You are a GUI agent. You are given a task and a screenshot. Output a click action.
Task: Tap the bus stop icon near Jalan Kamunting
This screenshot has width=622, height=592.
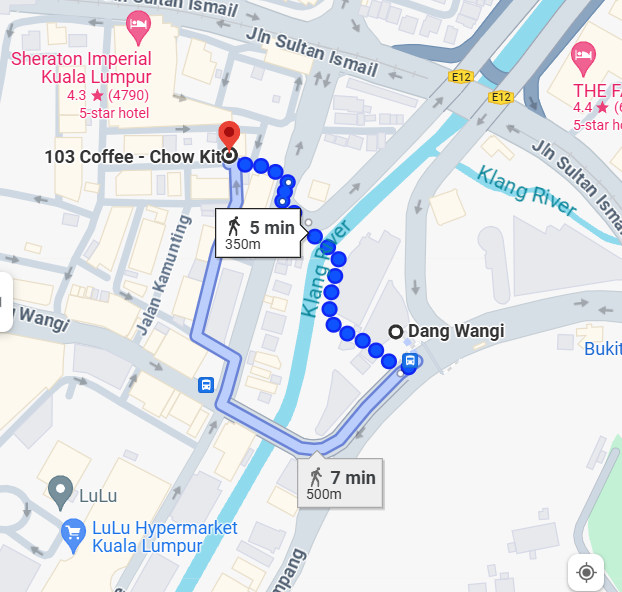[x=205, y=384]
